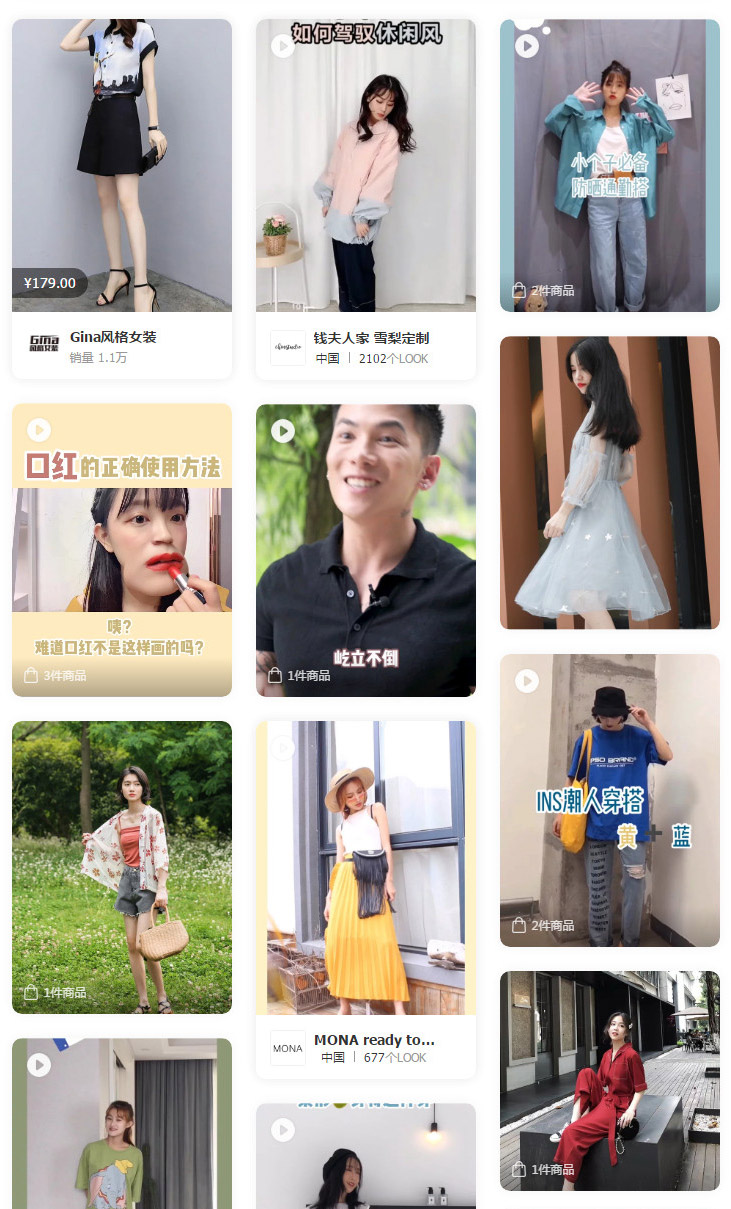Open the "MONA ready to..." shop page

[369, 1040]
